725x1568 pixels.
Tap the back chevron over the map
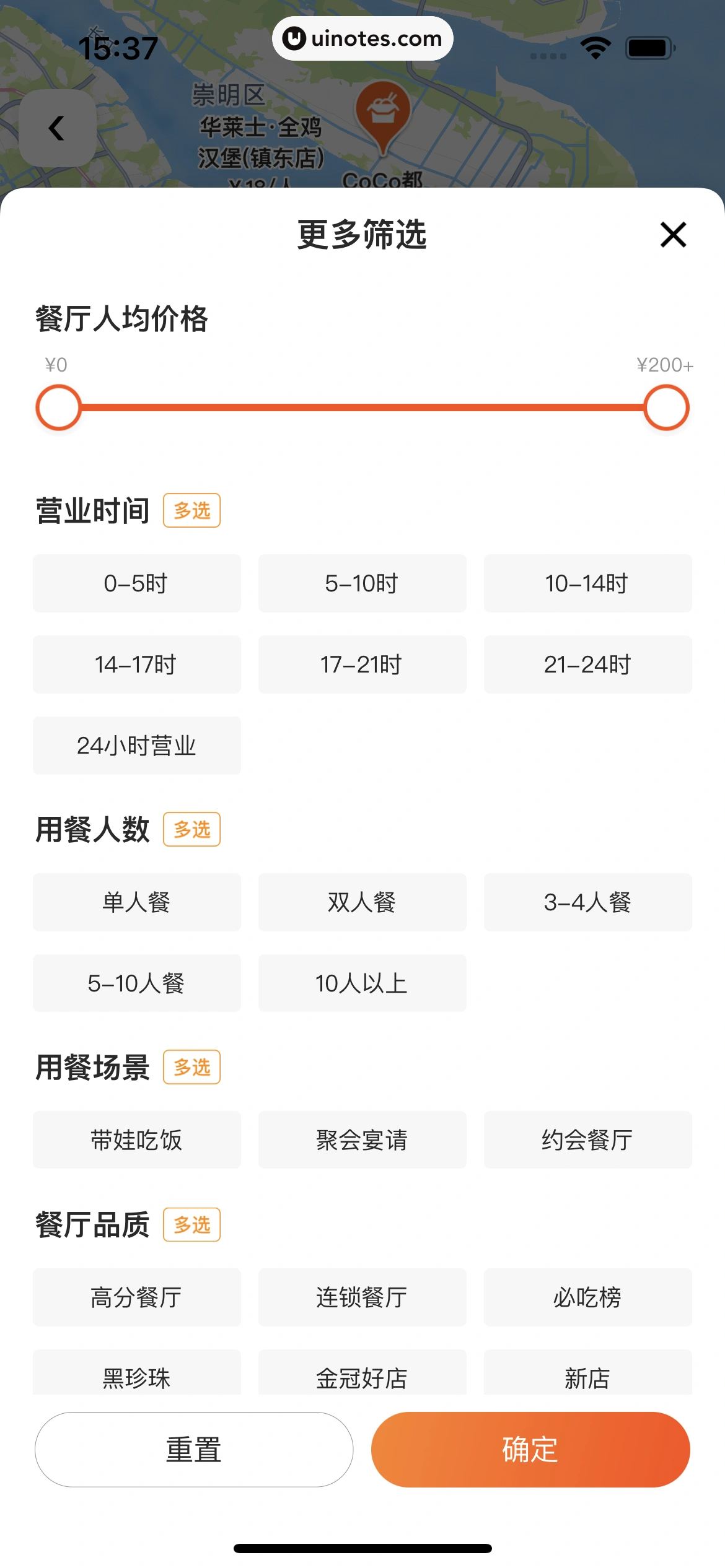[x=58, y=127]
